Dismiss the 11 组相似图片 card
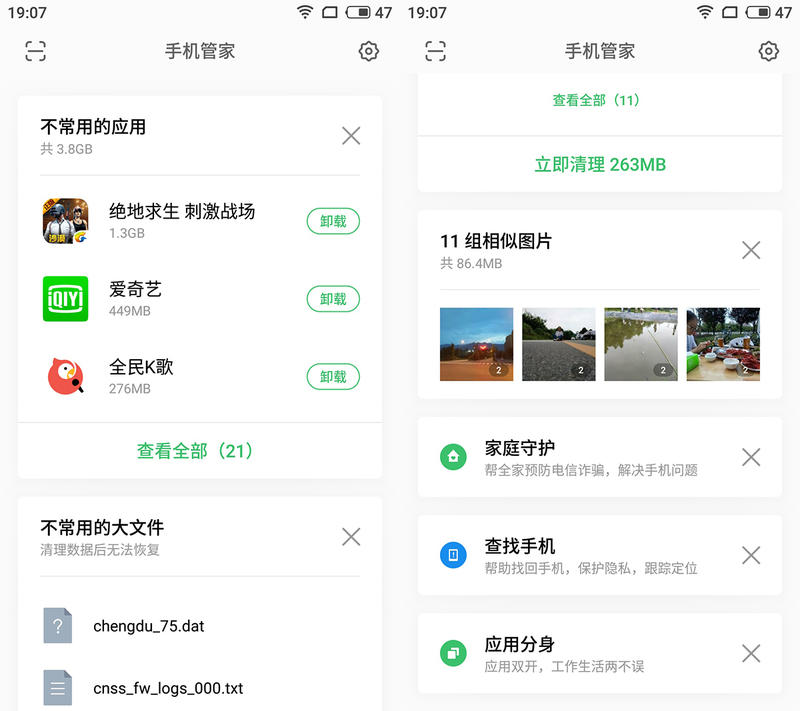The width and height of the screenshot is (800, 711). 751,250
